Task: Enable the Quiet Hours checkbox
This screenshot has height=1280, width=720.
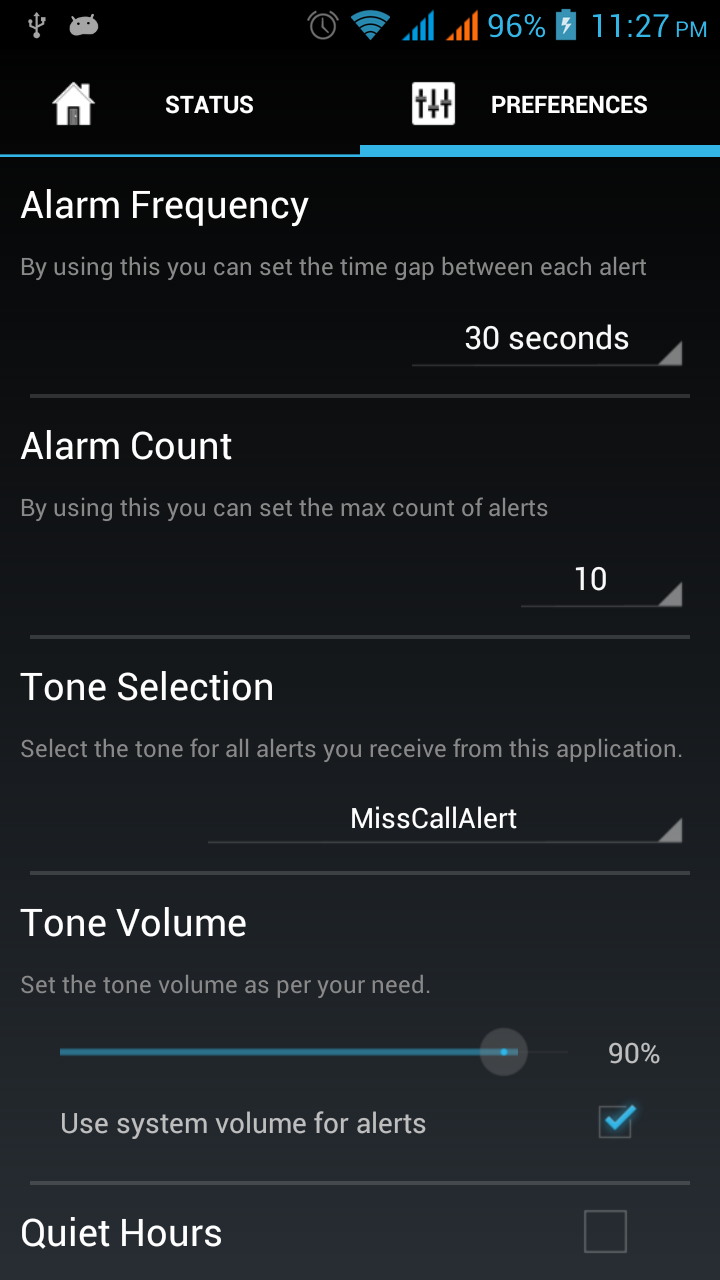Action: click(x=607, y=1232)
